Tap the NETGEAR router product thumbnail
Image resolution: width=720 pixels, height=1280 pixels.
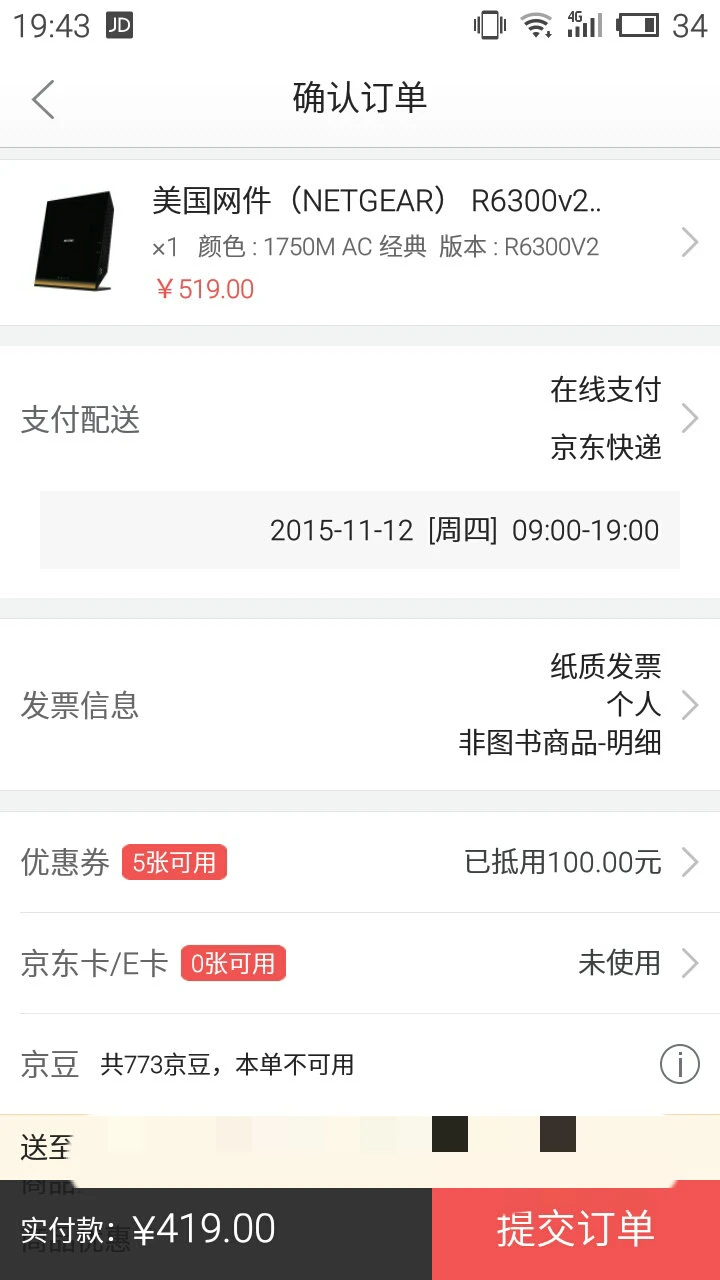[75, 242]
